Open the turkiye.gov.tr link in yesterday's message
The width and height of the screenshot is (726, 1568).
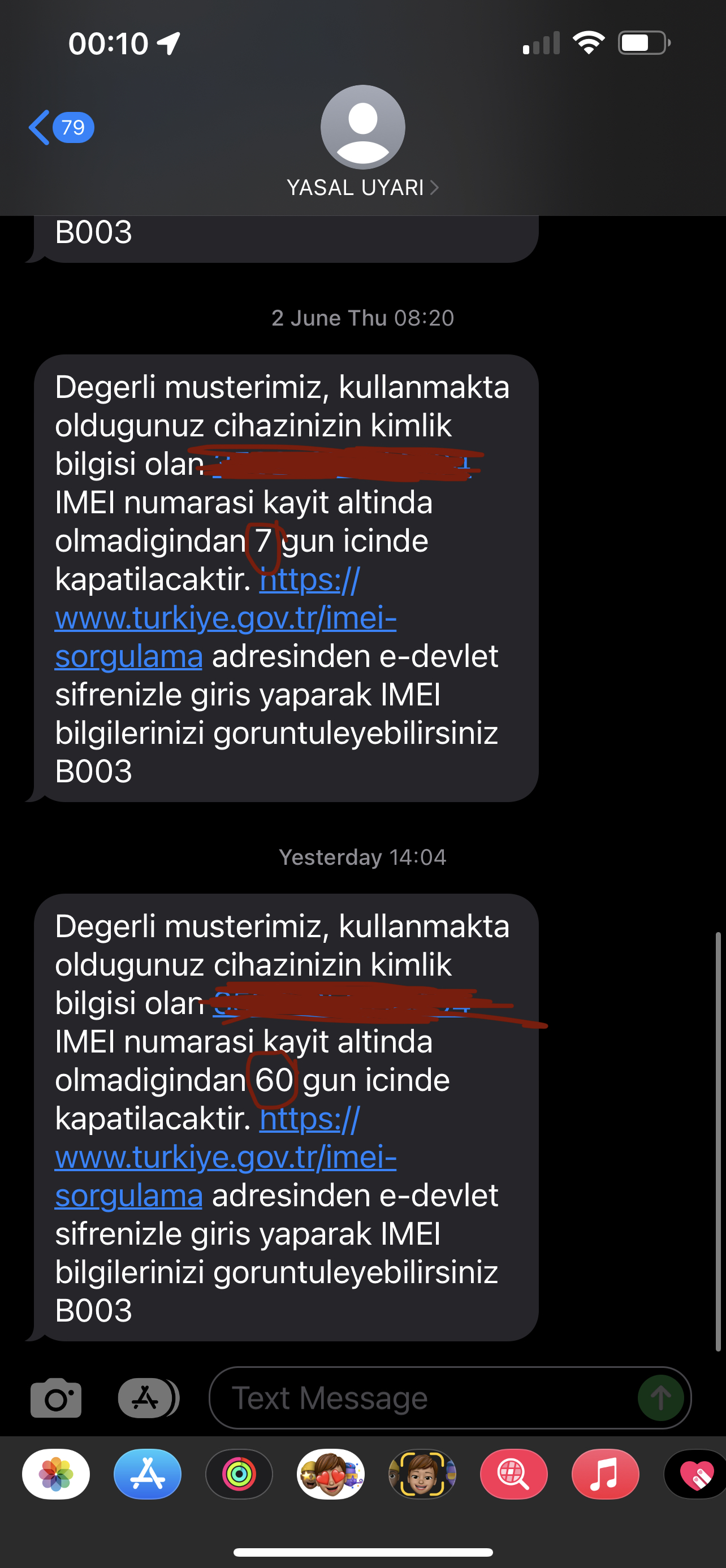[x=226, y=1157]
